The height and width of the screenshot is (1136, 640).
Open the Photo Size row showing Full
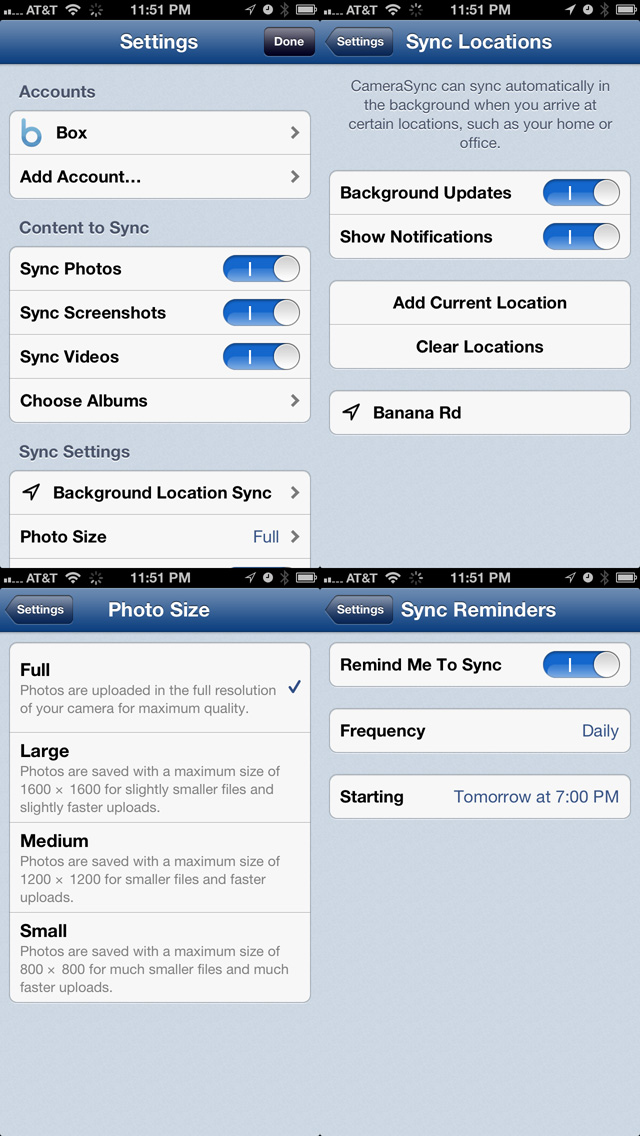[x=159, y=537]
